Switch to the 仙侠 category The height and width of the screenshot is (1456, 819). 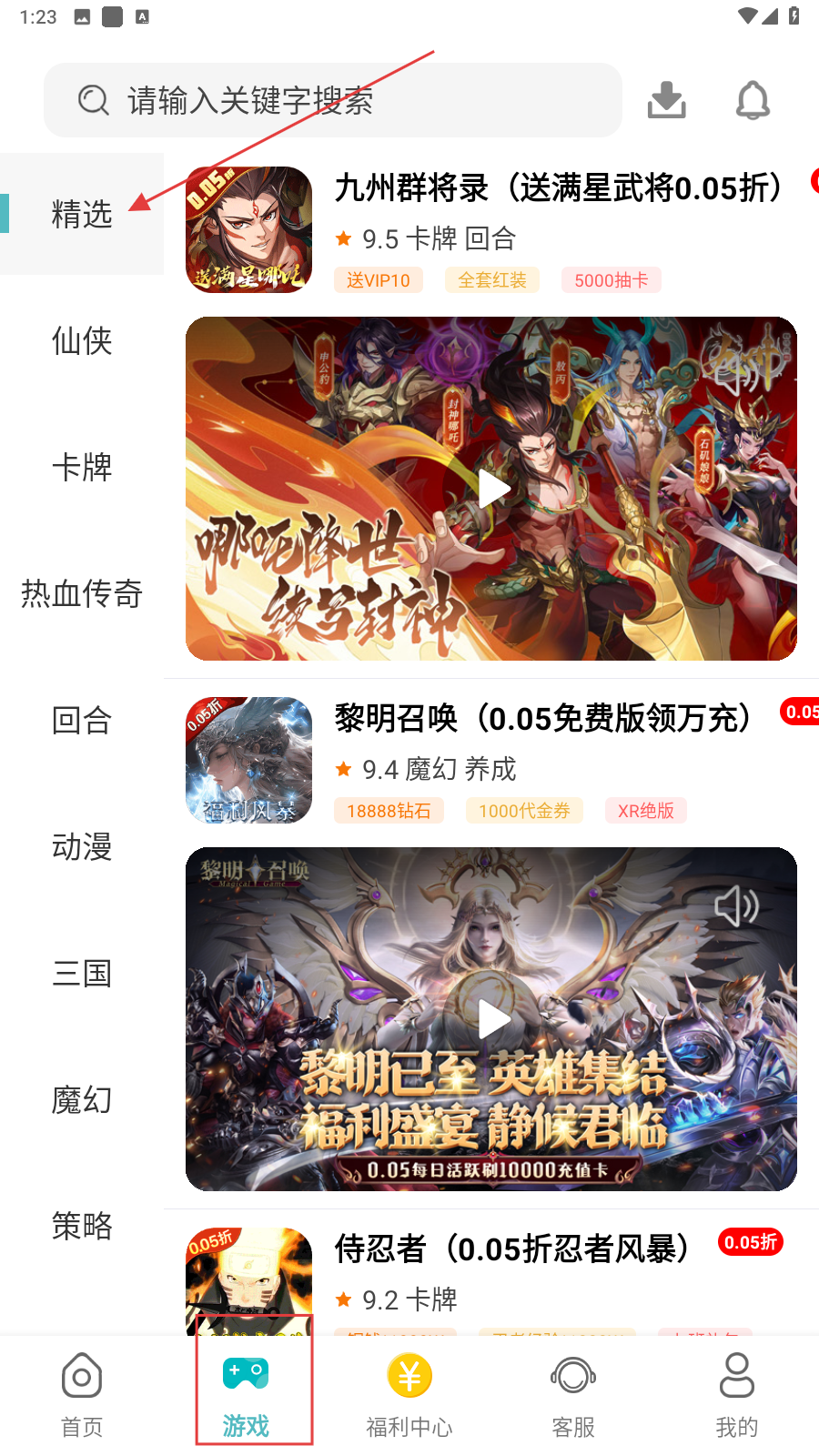point(82,340)
